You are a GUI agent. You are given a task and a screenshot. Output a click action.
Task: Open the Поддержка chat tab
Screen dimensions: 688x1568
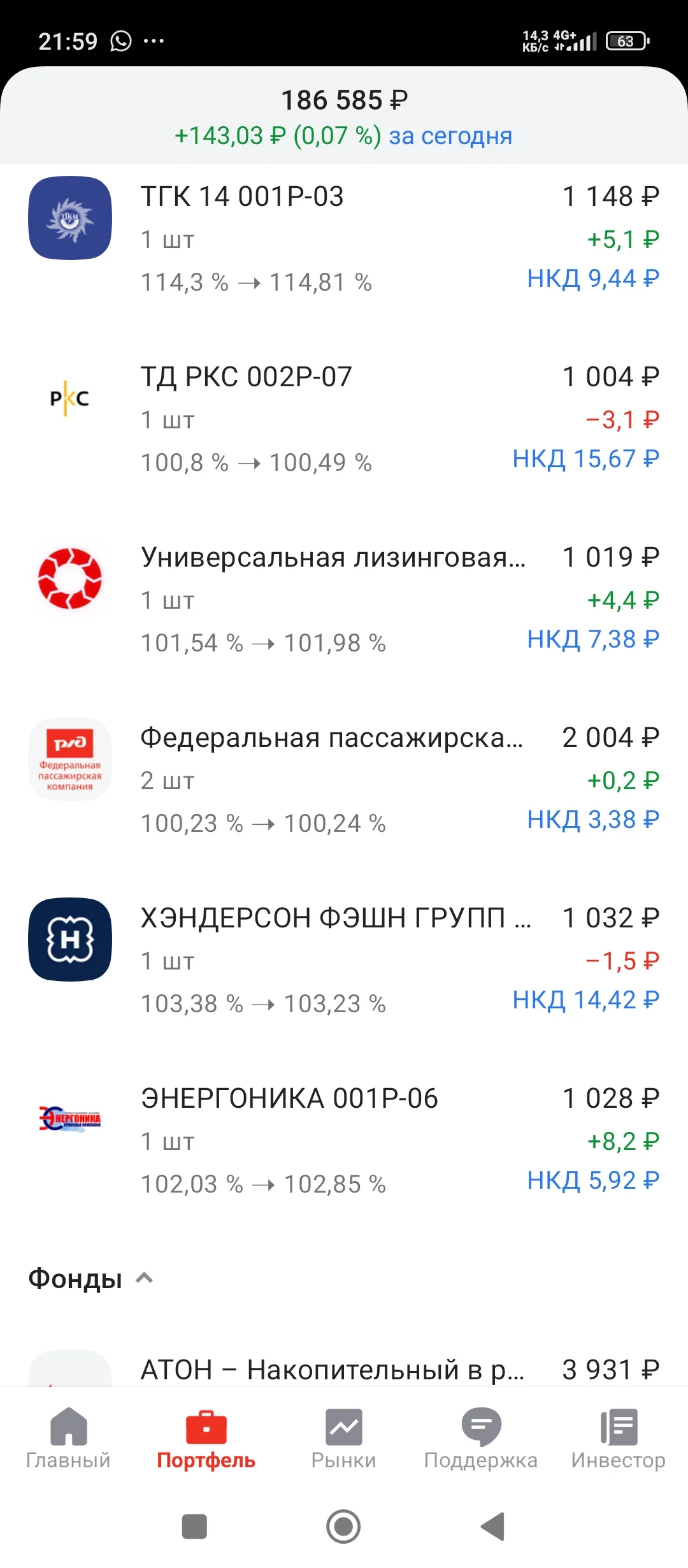(x=481, y=1438)
